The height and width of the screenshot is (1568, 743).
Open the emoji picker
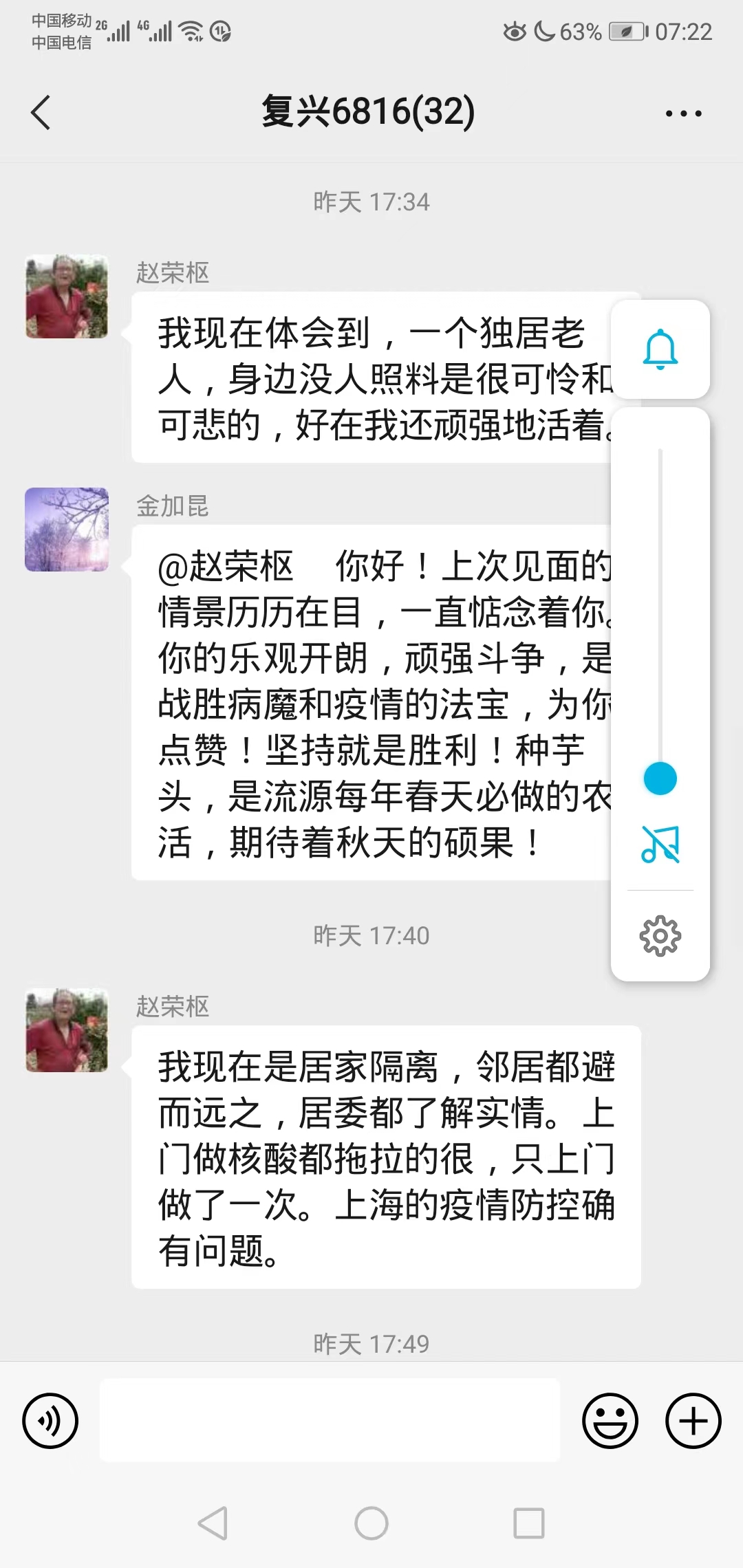610,1421
